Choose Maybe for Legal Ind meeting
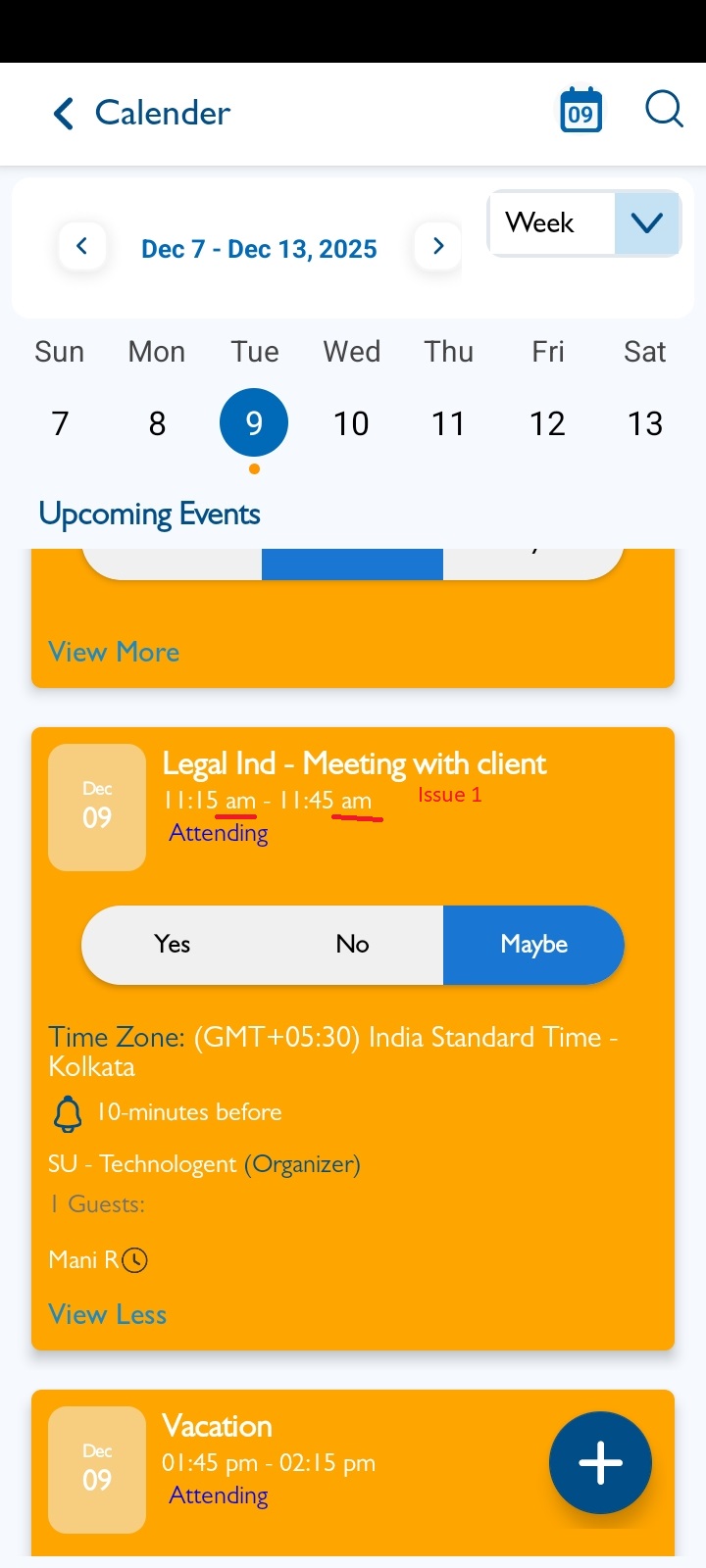Screen dimensions: 706x1568 tap(533, 944)
